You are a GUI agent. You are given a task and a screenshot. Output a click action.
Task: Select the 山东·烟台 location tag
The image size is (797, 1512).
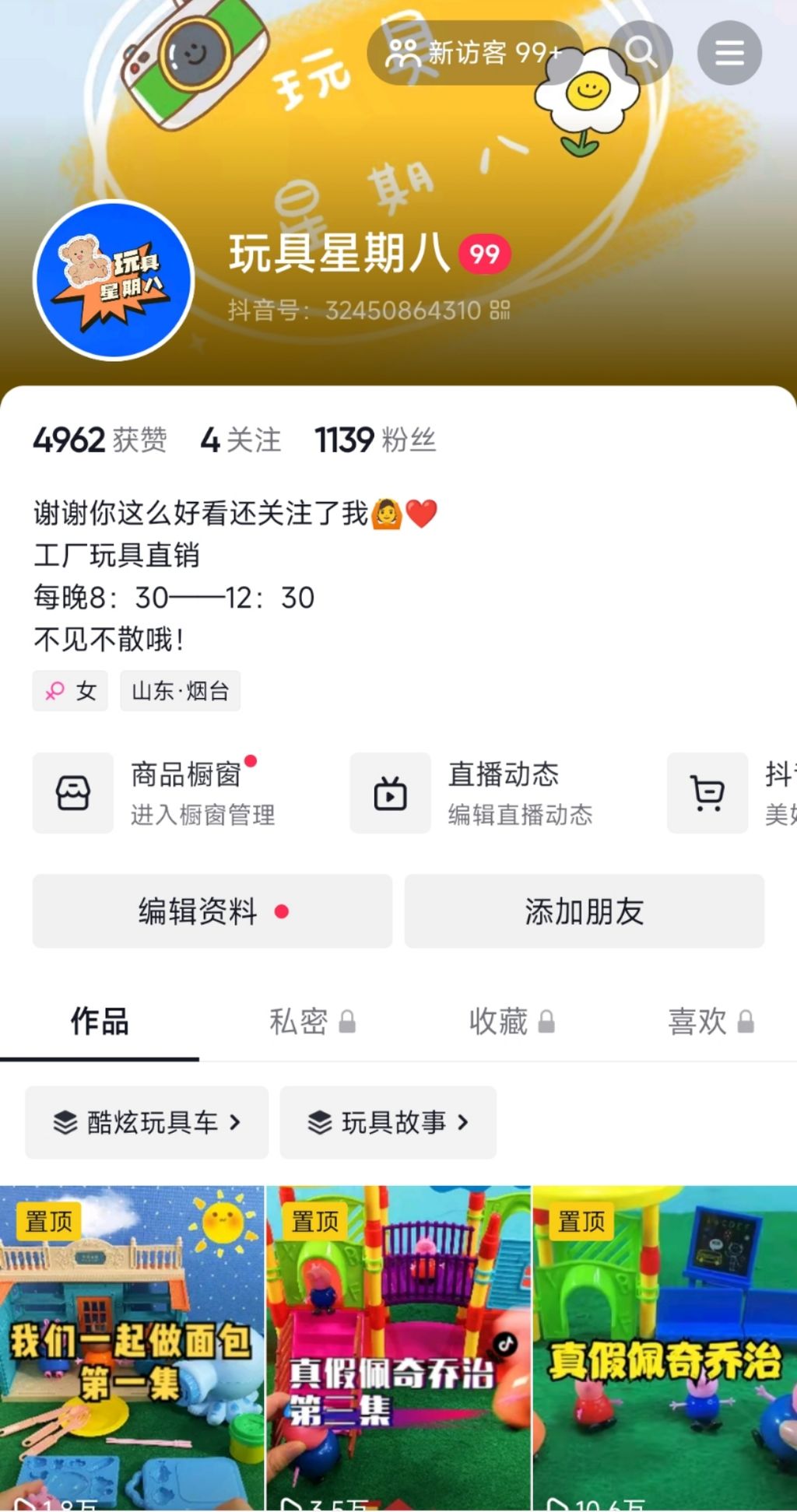(x=180, y=691)
